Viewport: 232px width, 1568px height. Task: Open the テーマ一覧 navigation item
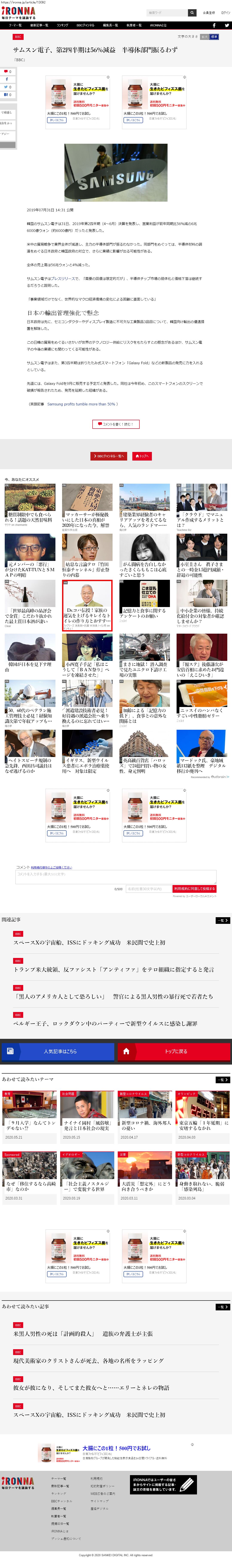[x=15, y=26]
